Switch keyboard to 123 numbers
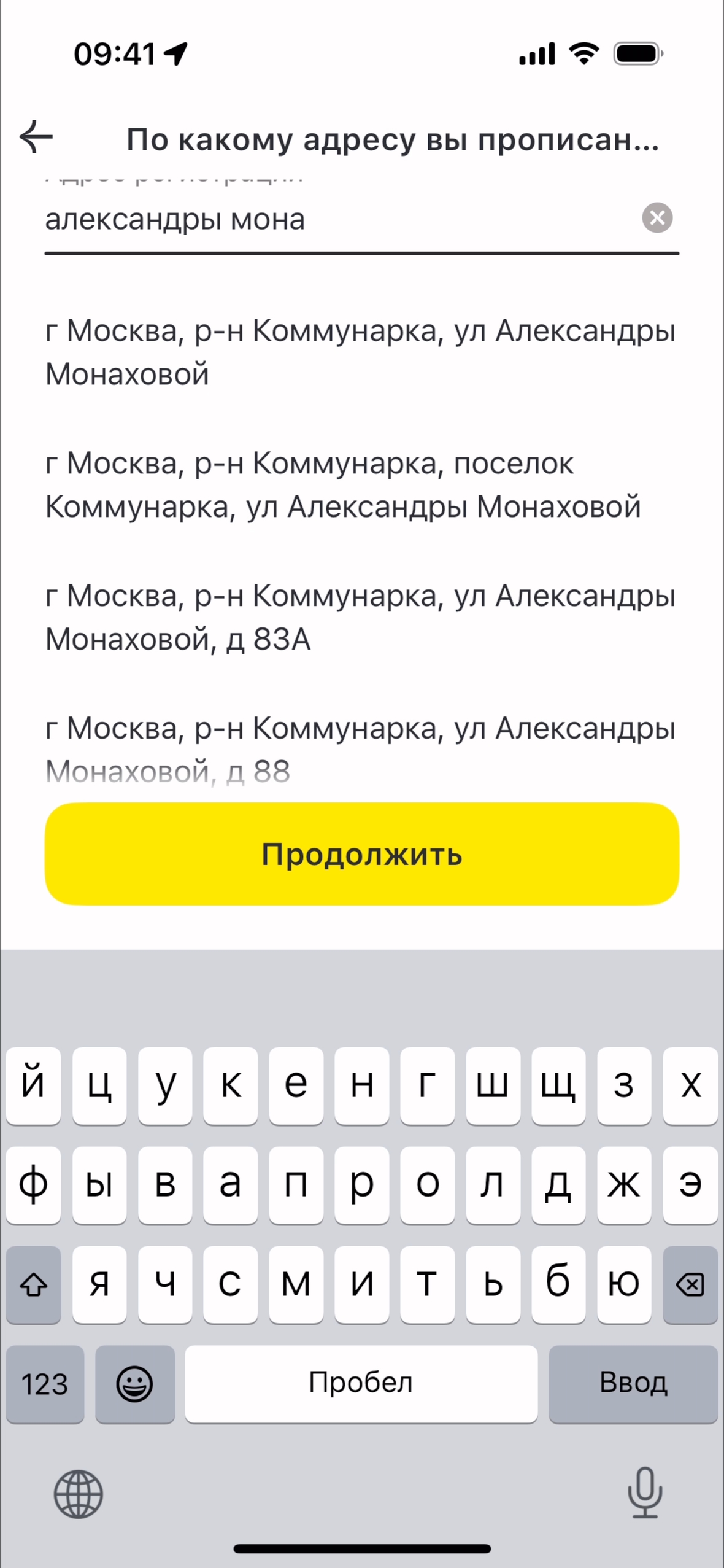The height and width of the screenshot is (1568, 724). [45, 1384]
